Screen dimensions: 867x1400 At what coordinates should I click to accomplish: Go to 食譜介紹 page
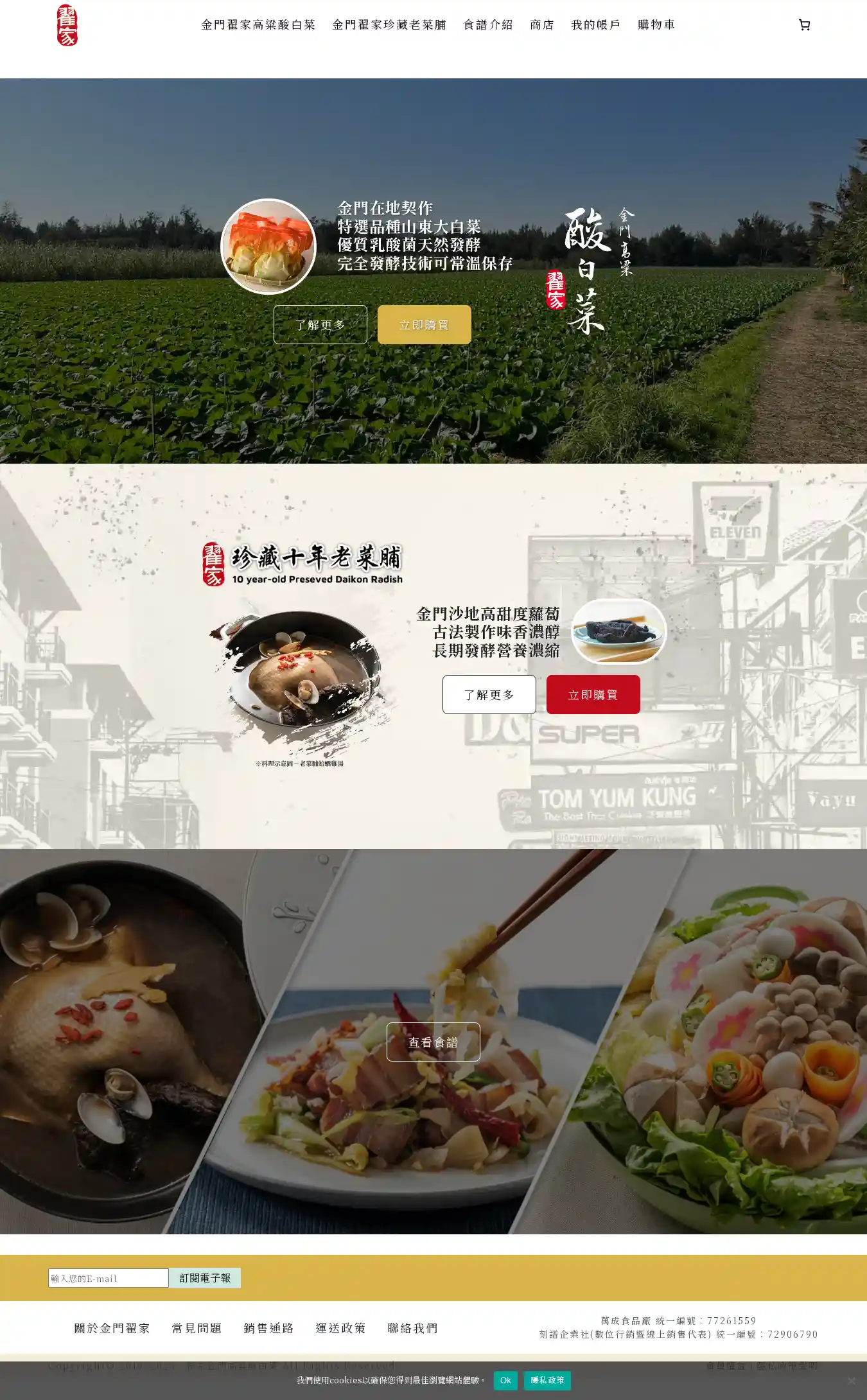pyautogui.click(x=488, y=25)
